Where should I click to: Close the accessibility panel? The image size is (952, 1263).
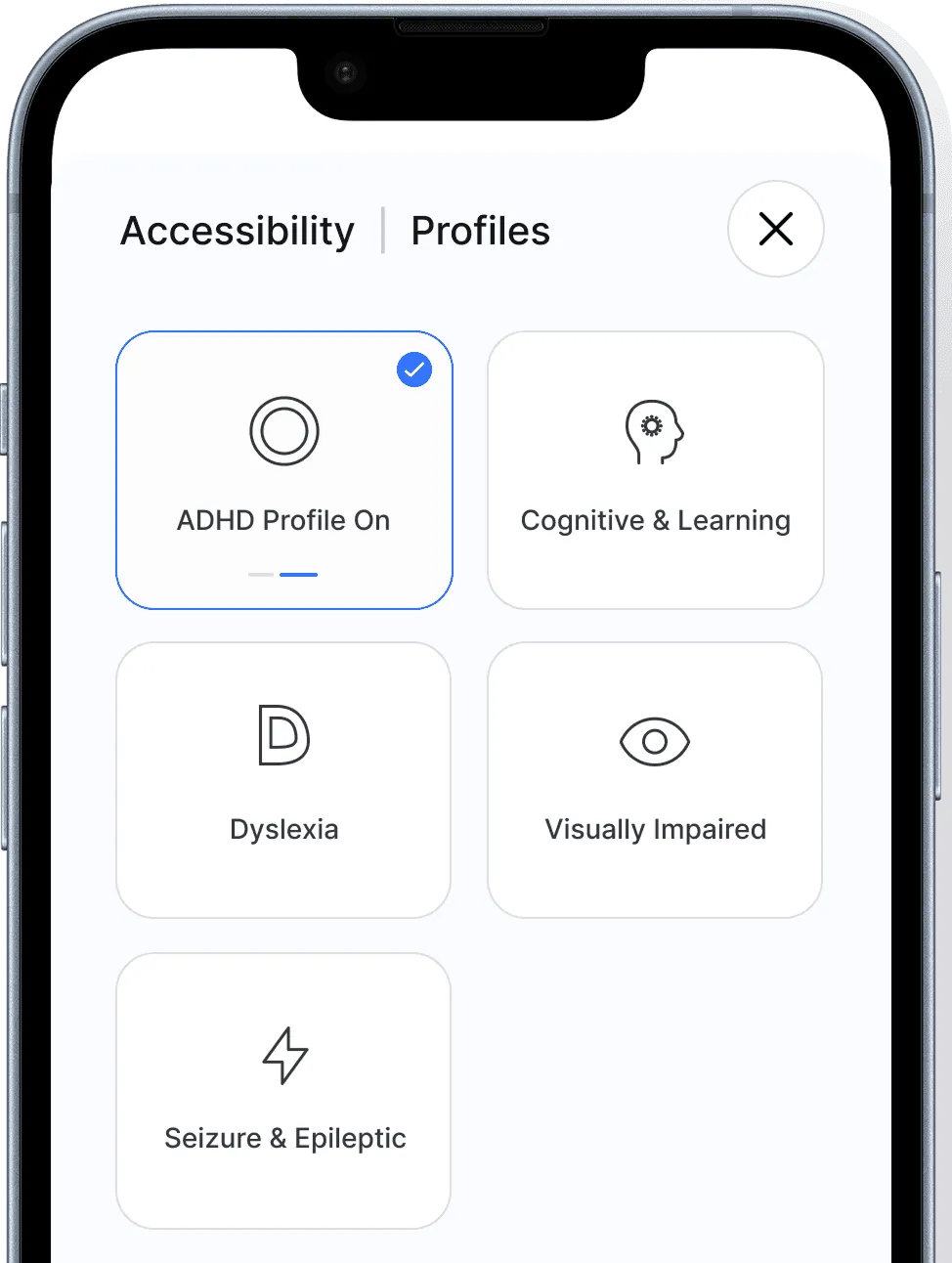[775, 229]
